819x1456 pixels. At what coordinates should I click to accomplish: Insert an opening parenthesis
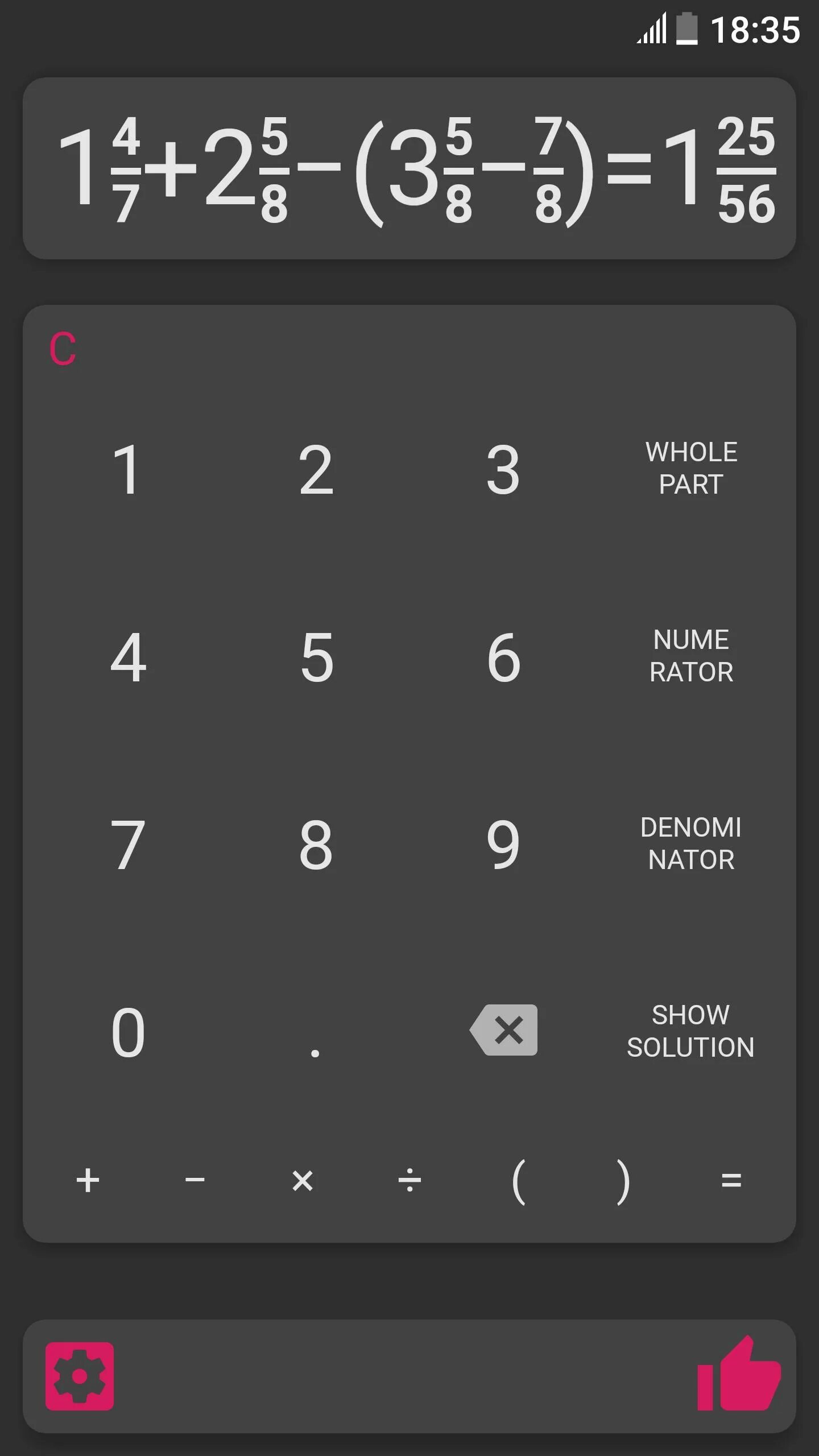(518, 1182)
